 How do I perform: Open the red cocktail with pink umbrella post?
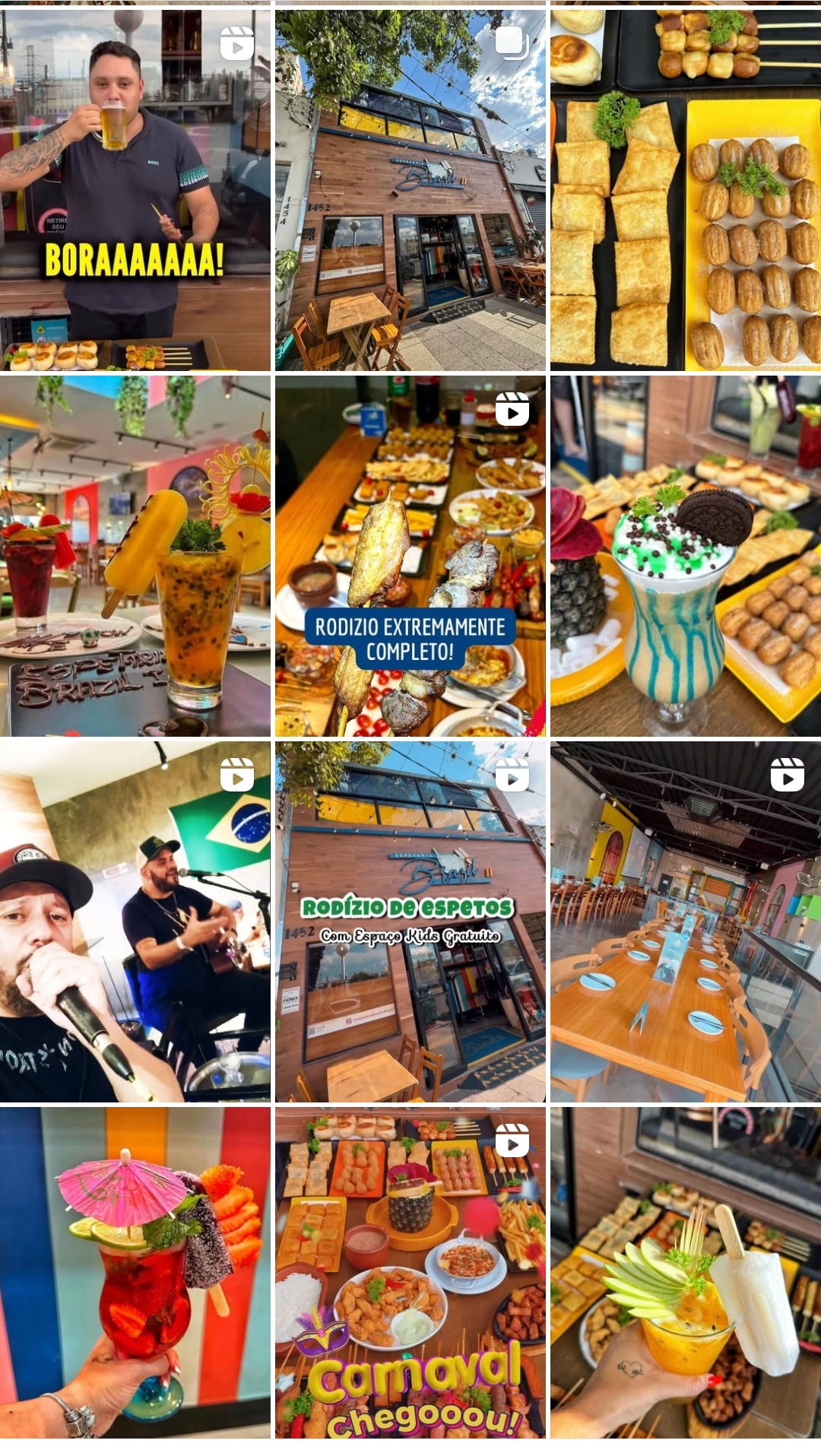pos(135,1272)
